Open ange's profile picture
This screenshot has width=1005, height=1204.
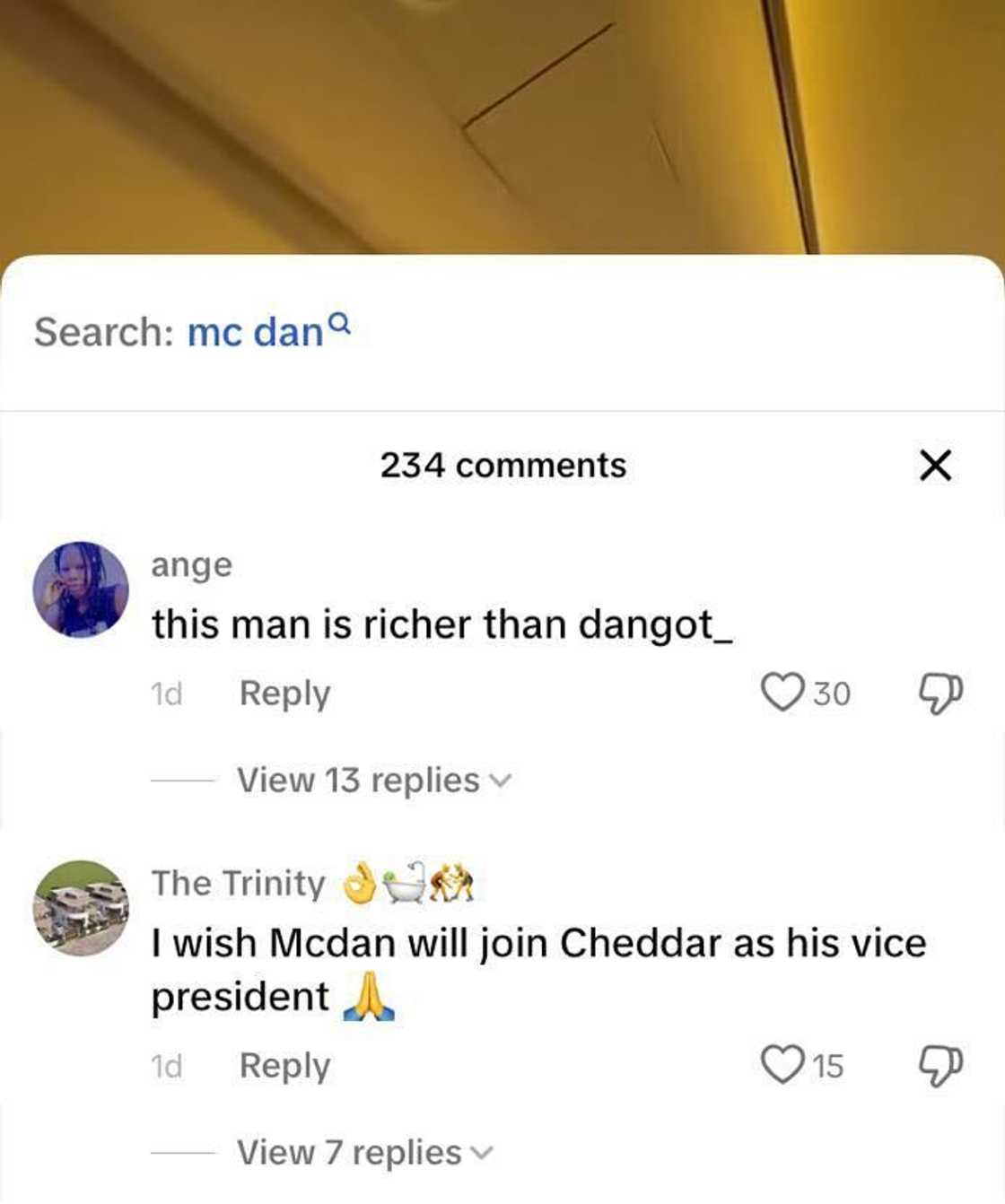81,589
